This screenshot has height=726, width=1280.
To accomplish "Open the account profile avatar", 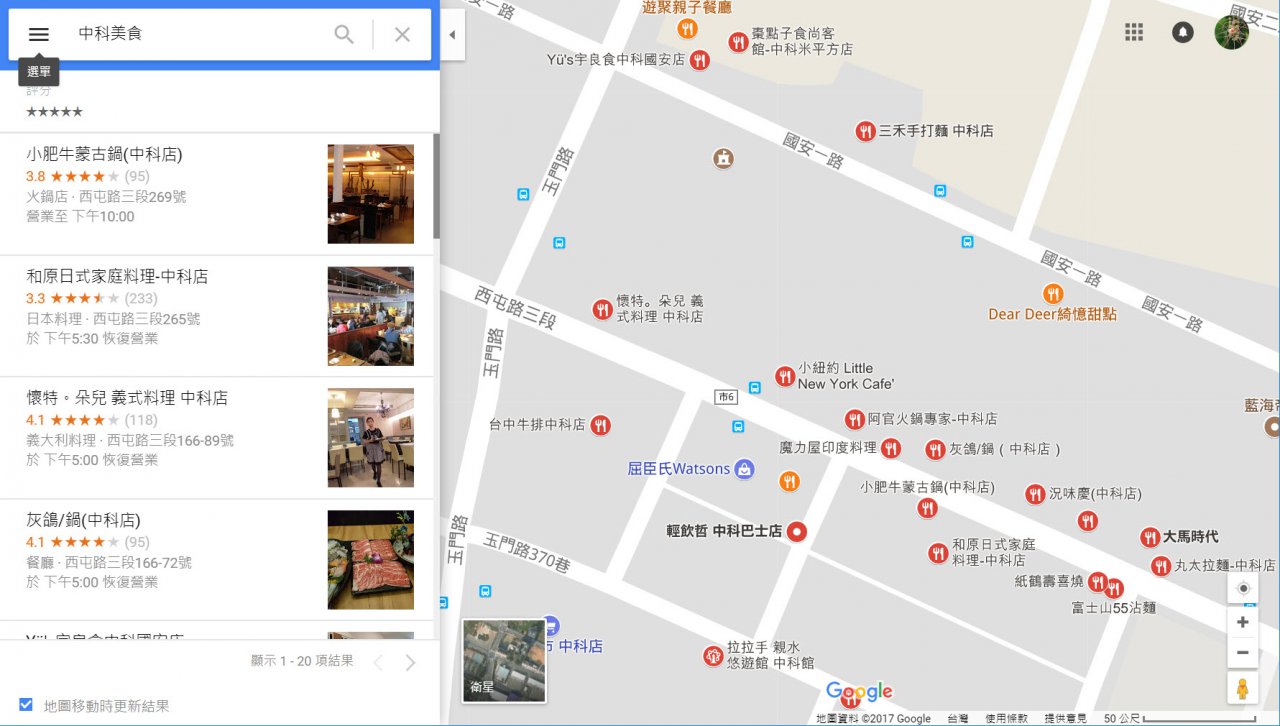I will [x=1231, y=32].
